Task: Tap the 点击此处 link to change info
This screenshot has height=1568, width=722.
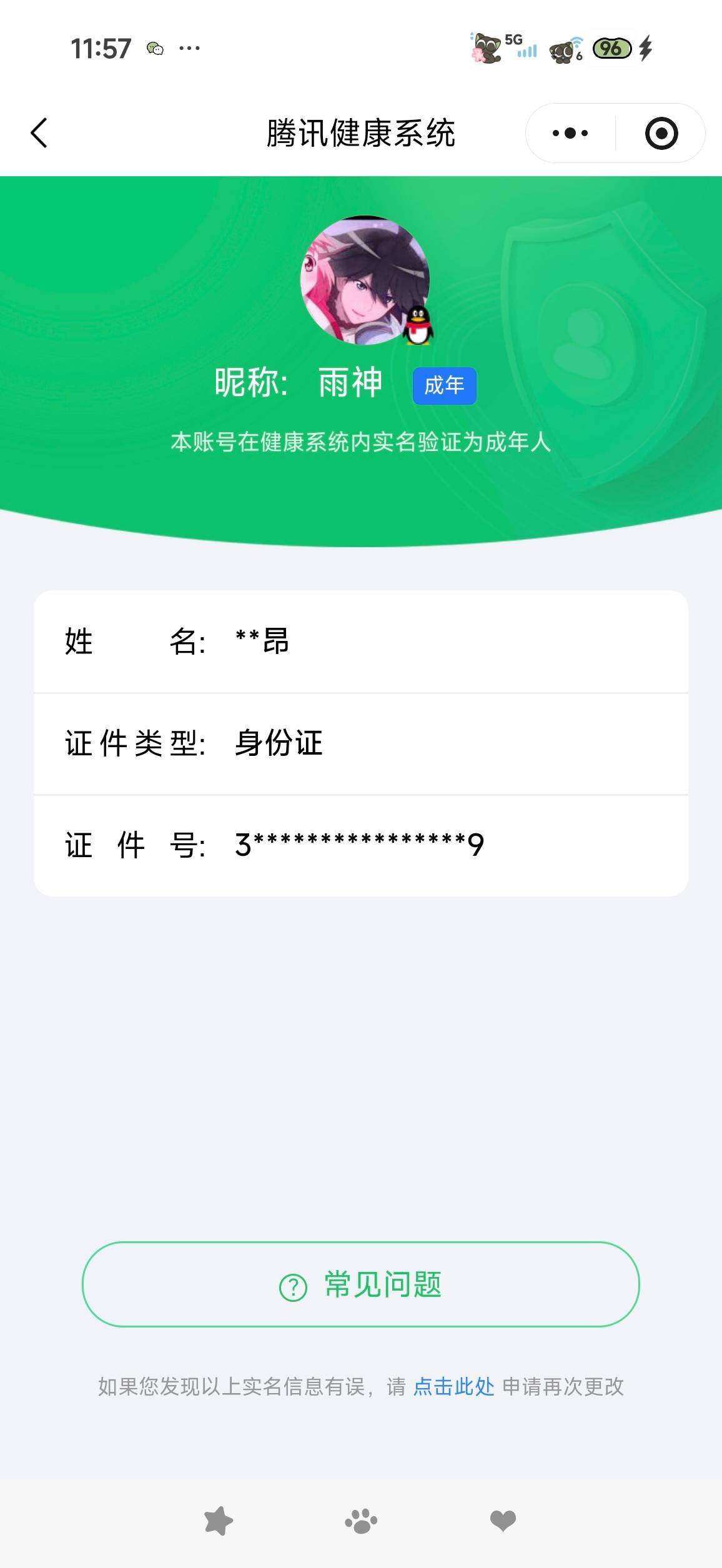Action: click(454, 1387)
